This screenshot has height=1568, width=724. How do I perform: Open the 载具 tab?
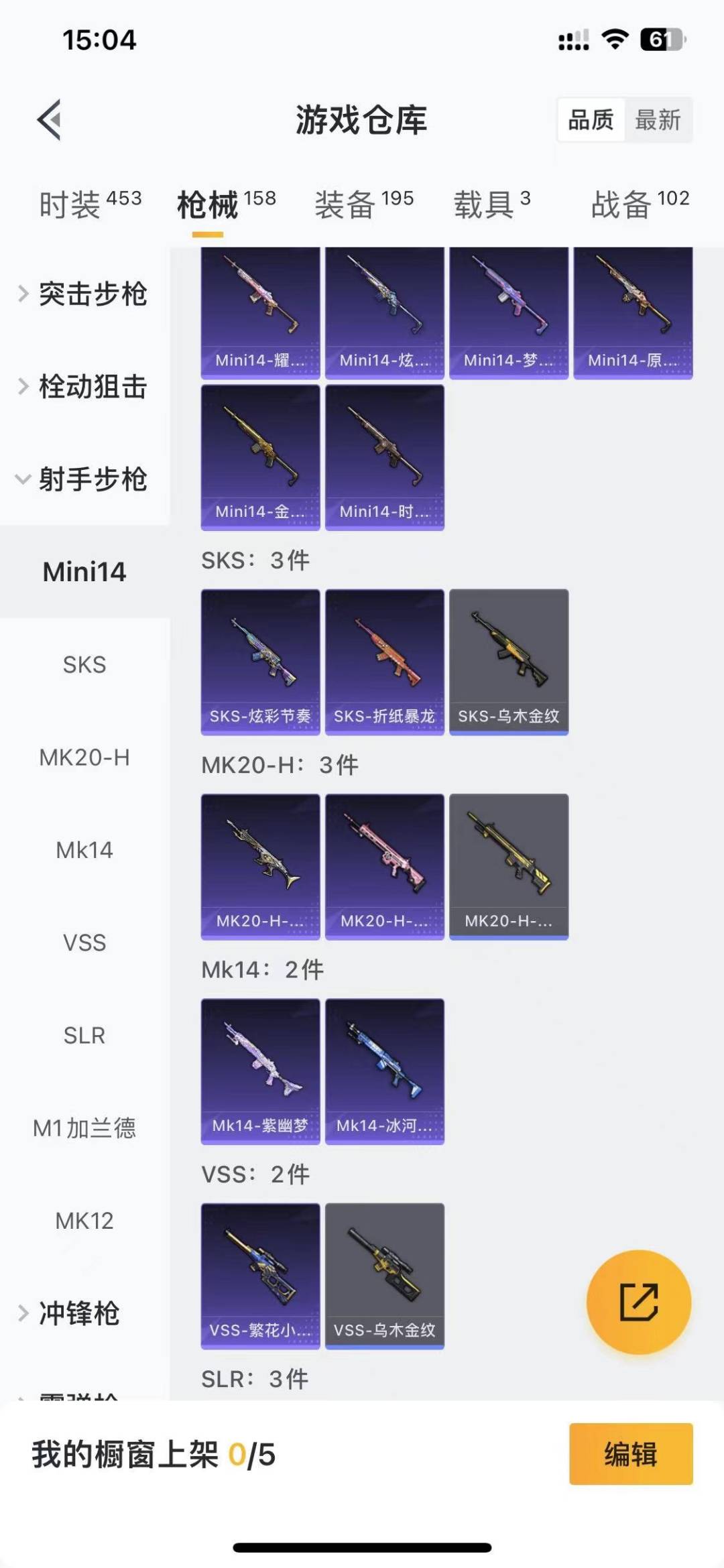491,204
